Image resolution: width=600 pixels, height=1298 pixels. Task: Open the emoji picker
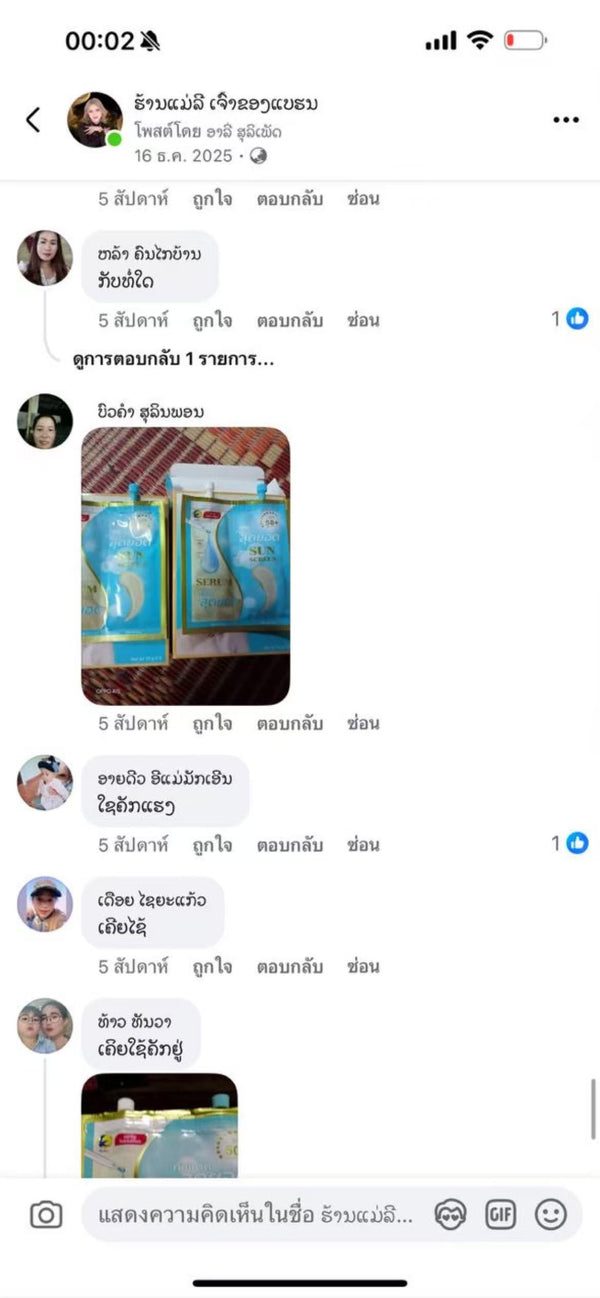click(550, 1215)
